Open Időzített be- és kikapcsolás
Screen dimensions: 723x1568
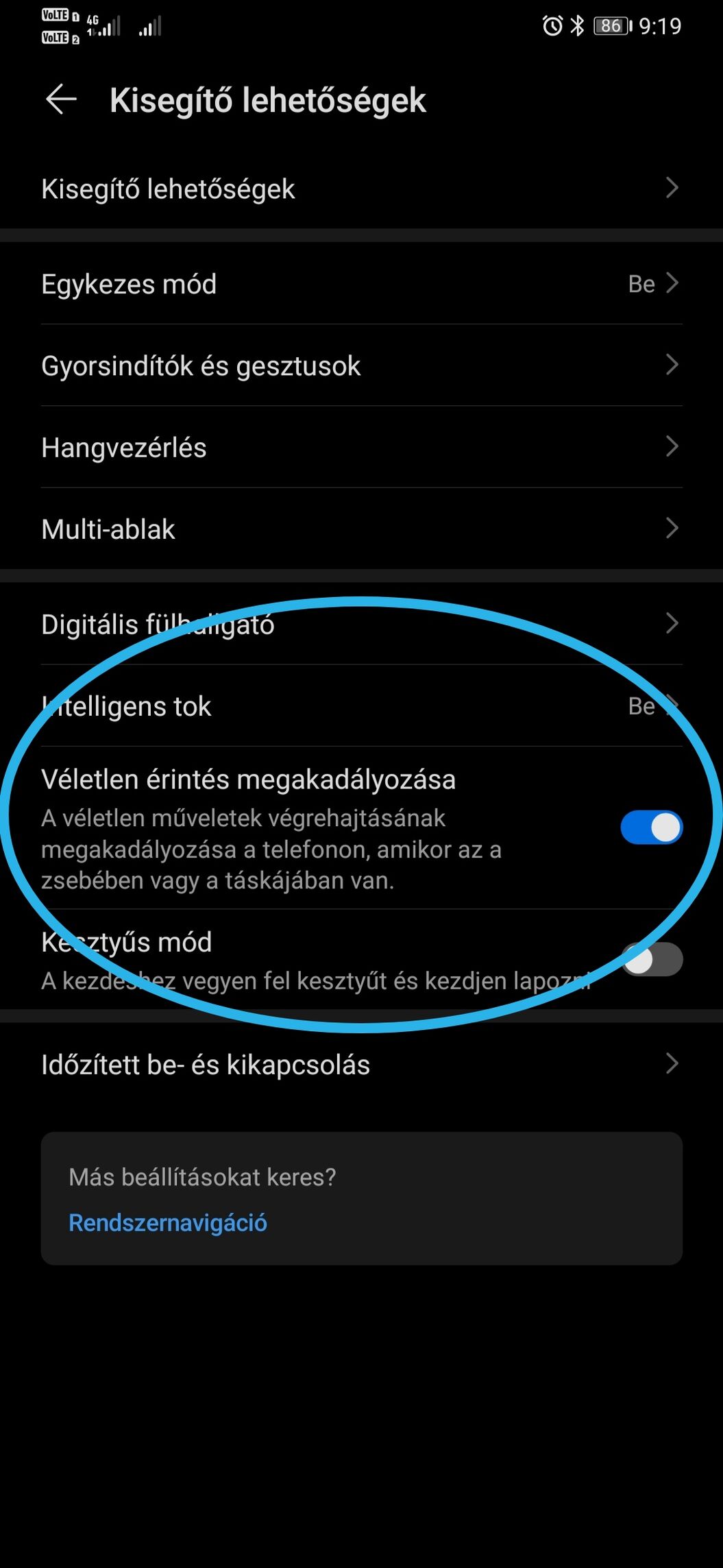point(361,1064)
